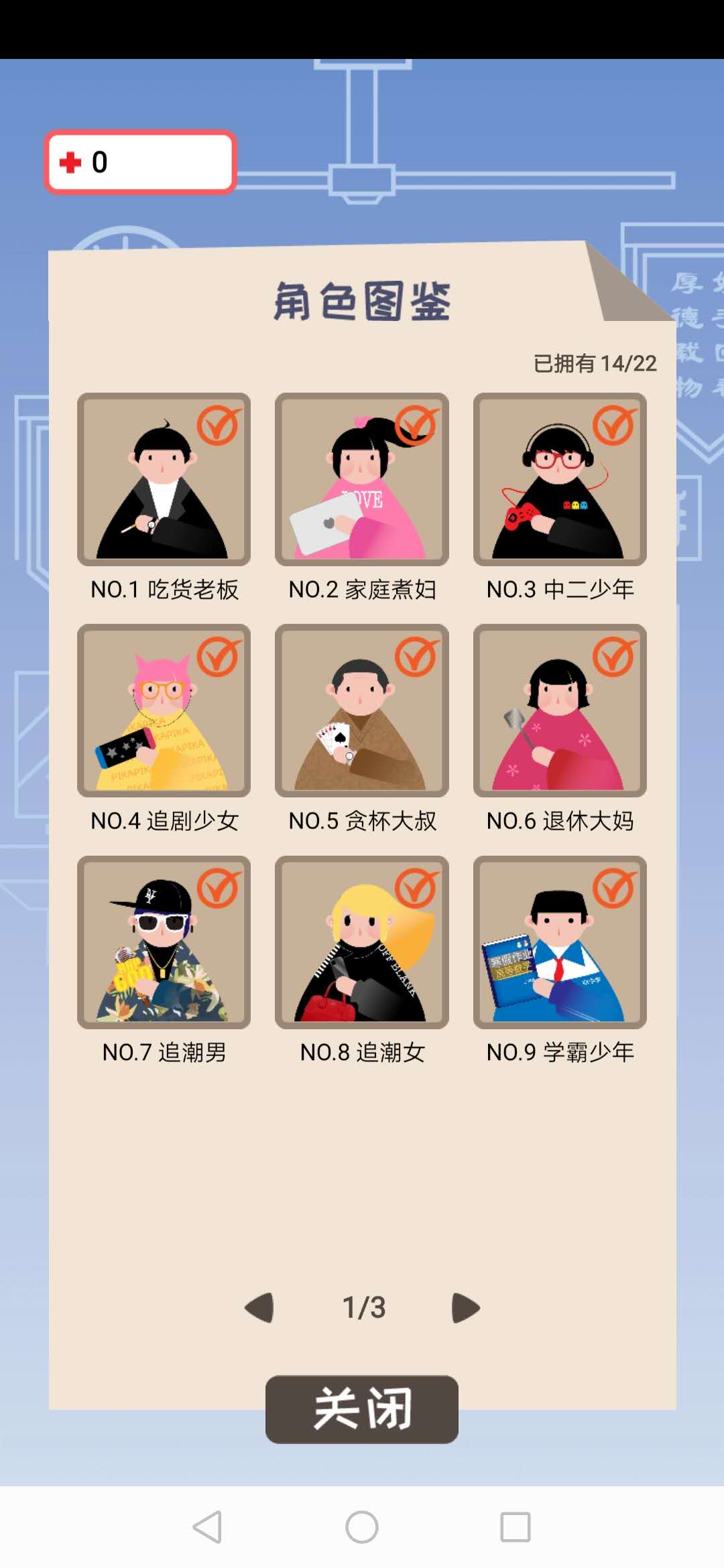Click the 角色图鉴 title header
Viewport: 724px width, 1568px height.
point(362,300)
